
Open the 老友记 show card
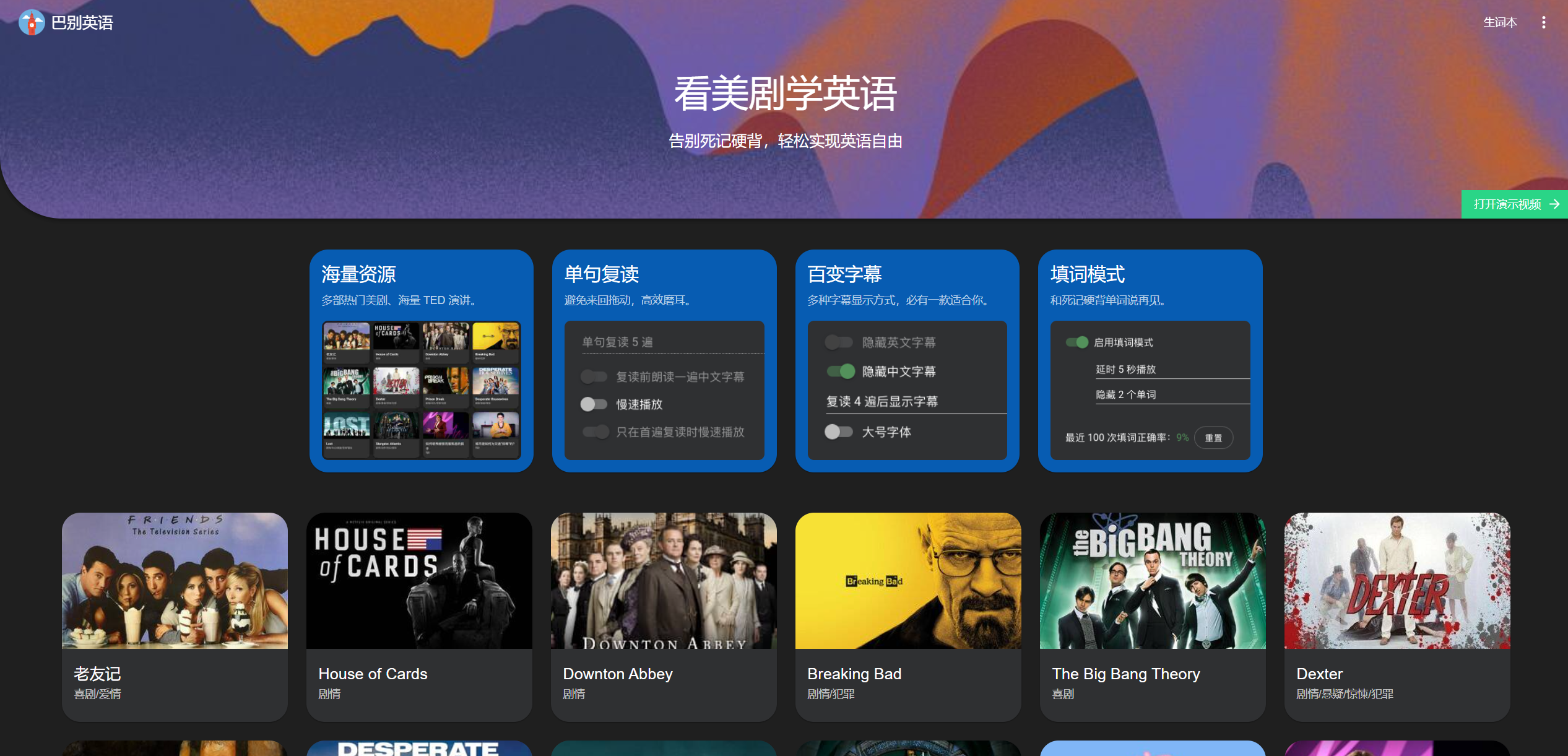point(175,616)
